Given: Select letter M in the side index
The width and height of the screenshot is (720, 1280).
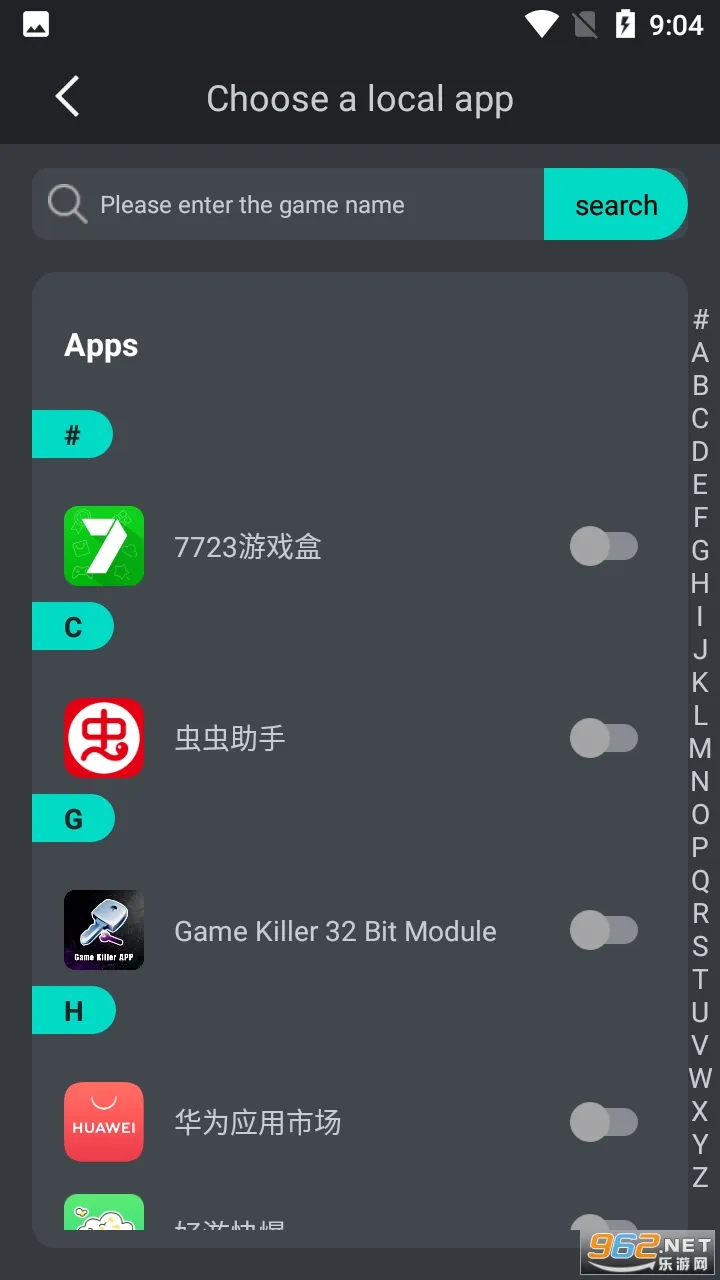Looking at the screenshot, I should tap(700, 748).
